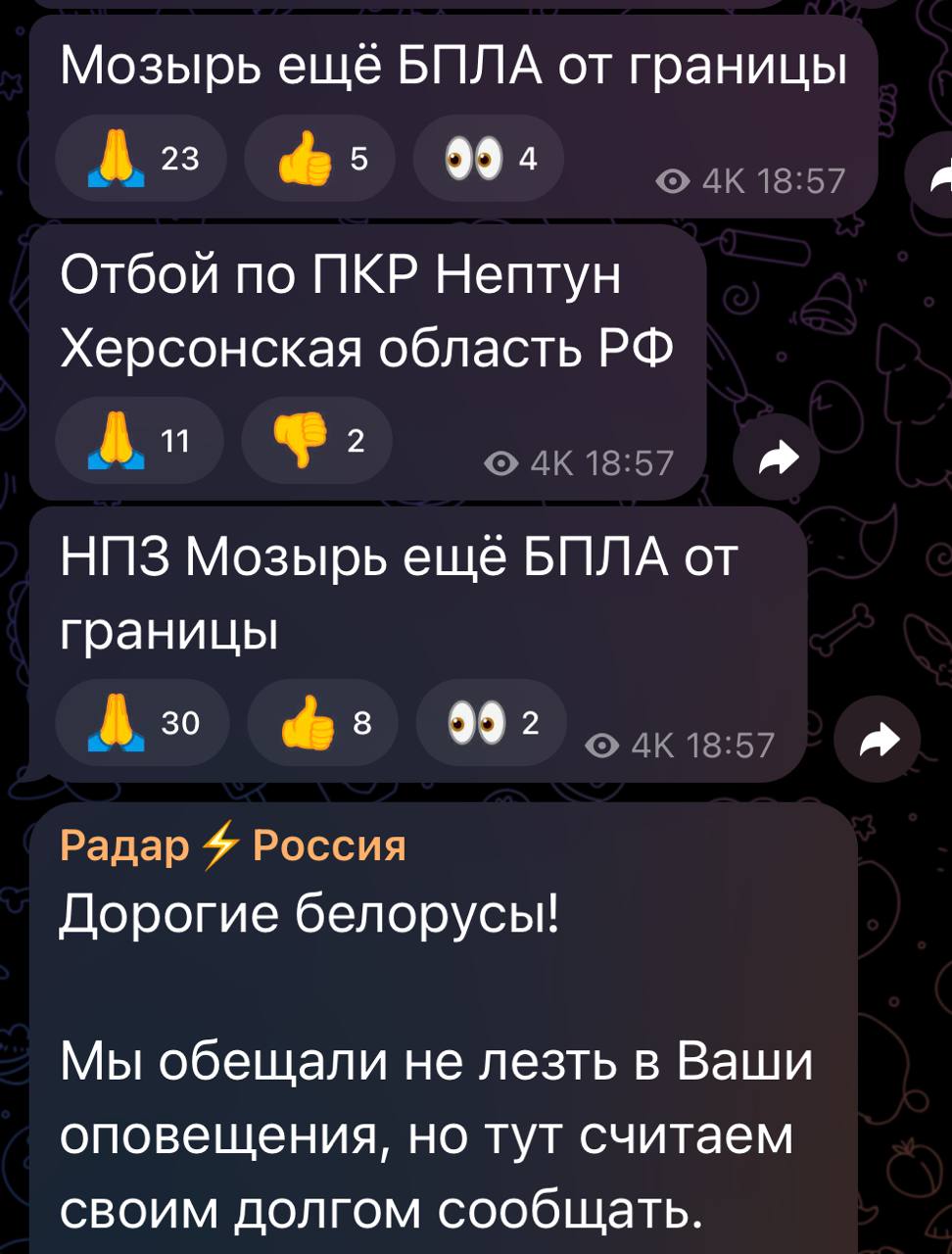Tap praying hands reaction with 30 count
Screen dimensions: 952x1254
[142, 723]
